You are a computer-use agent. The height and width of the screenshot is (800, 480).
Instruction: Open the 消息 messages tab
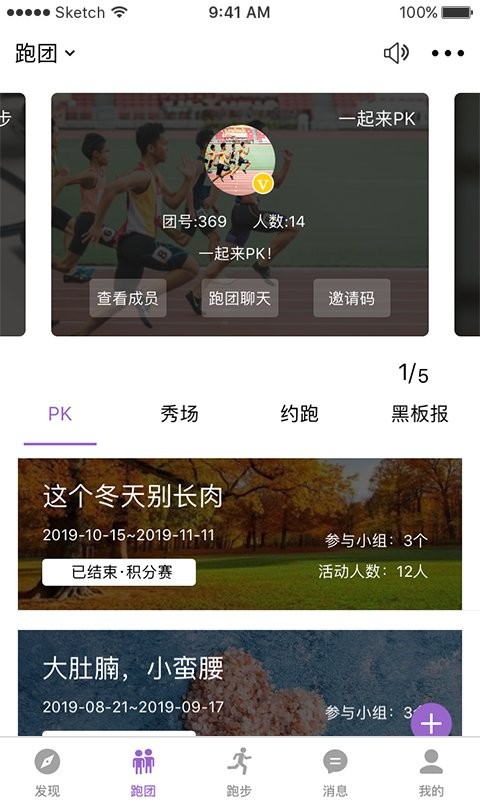(335, 772)
